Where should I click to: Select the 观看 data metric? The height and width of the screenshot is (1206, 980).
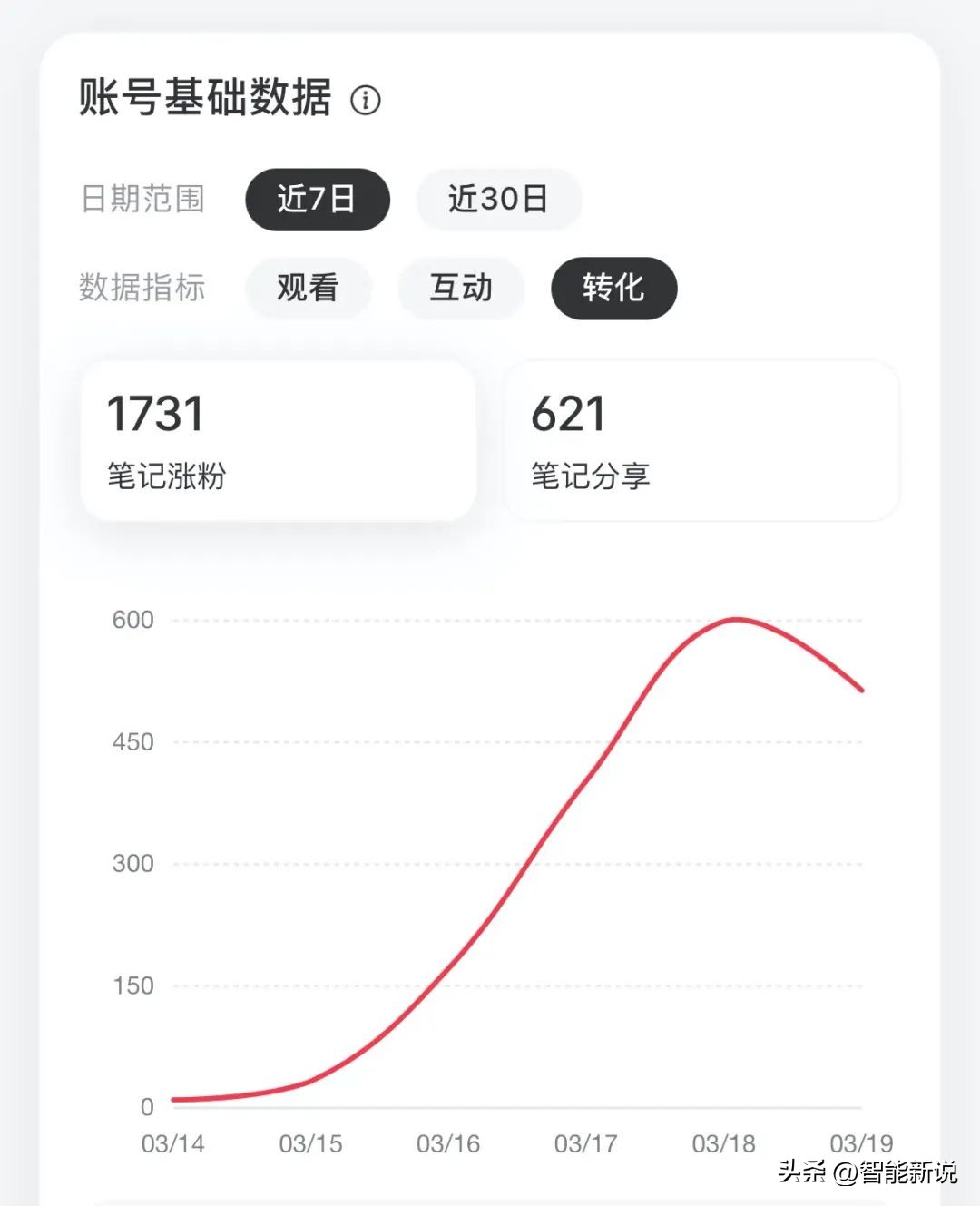(x=308, y=289)
